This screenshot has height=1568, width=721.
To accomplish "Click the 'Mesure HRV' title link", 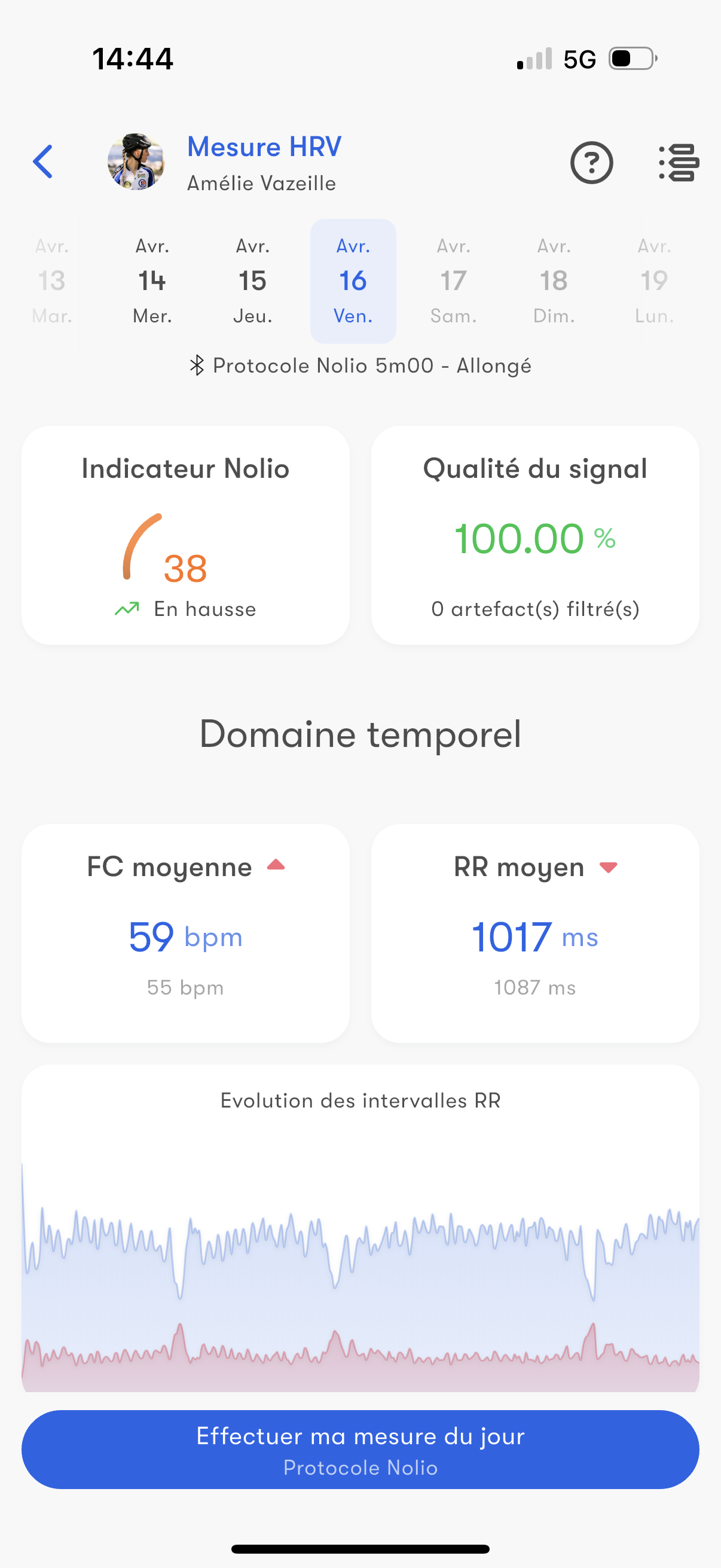I will pyautogui.click(x=264, y=147).
